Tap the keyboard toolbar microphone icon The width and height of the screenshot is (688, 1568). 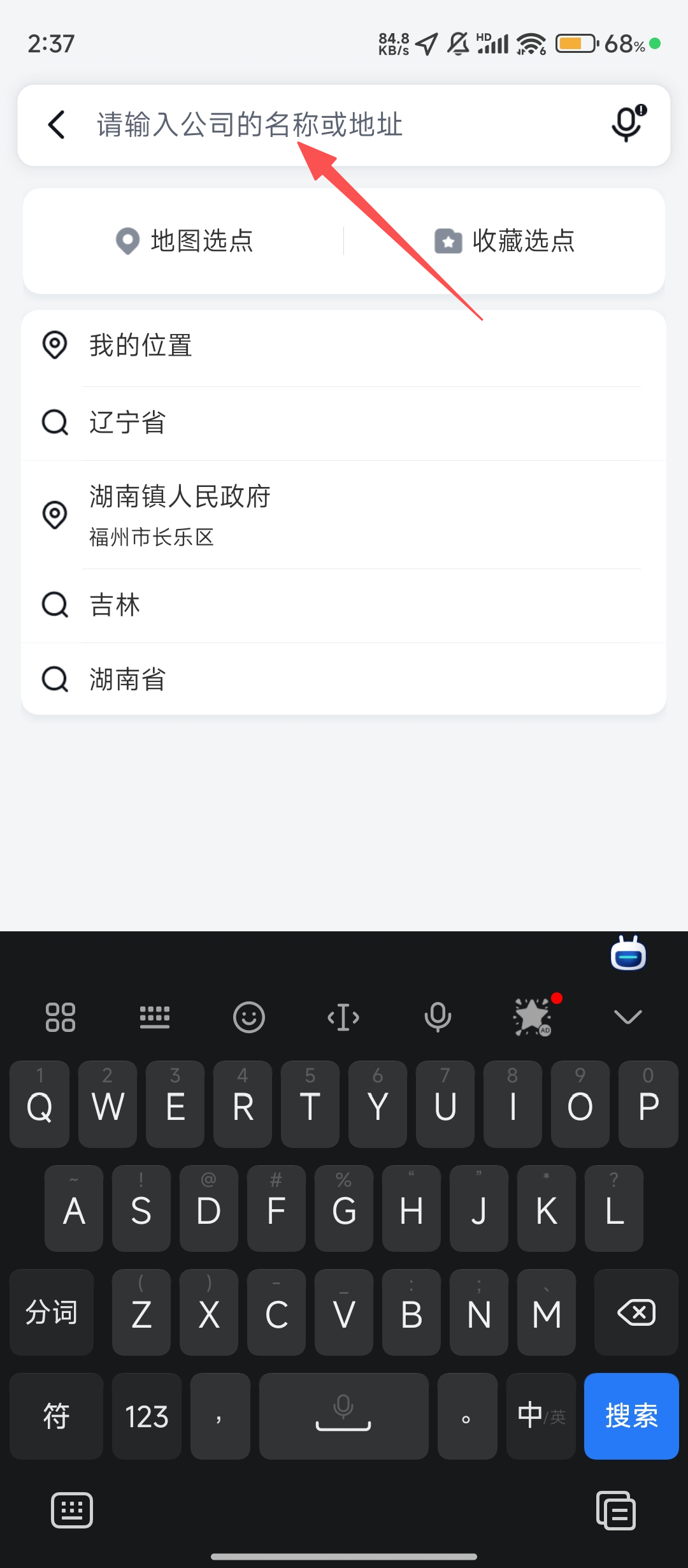click(438, 1017)
